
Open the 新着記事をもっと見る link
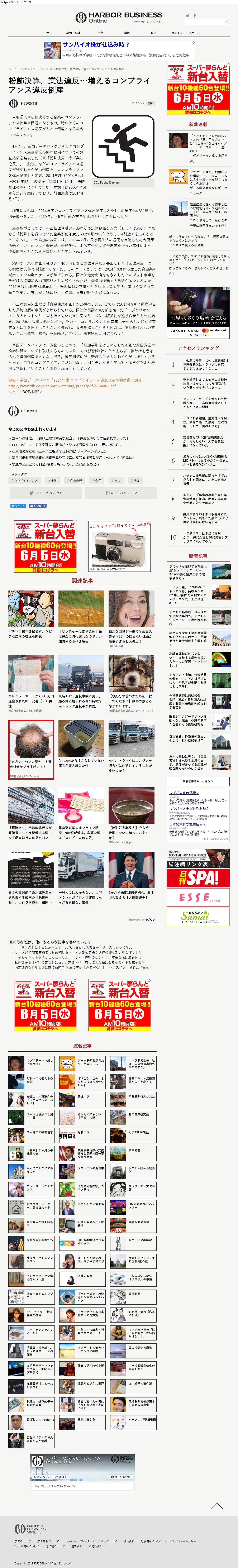click(198, 781)
